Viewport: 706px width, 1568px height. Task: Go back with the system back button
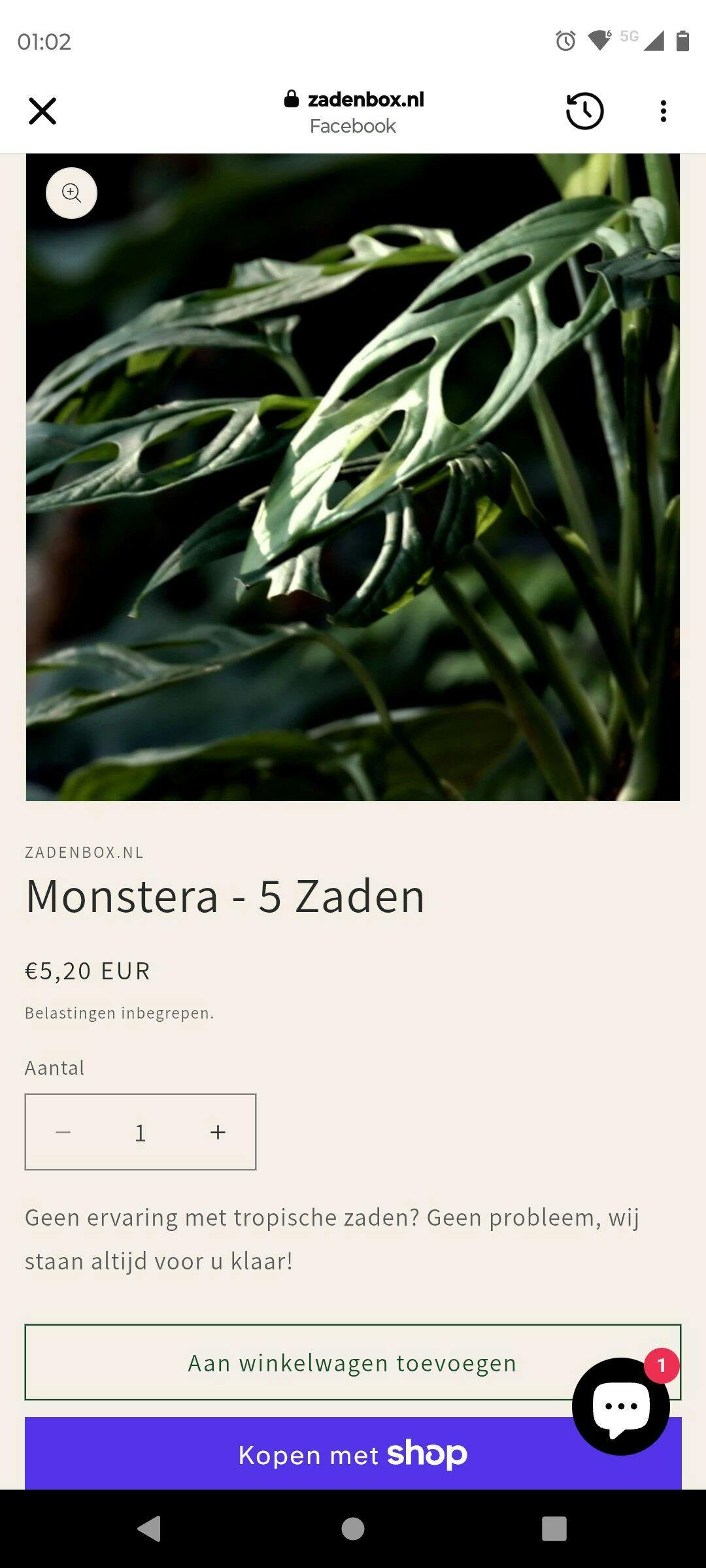pos(150,1529)
